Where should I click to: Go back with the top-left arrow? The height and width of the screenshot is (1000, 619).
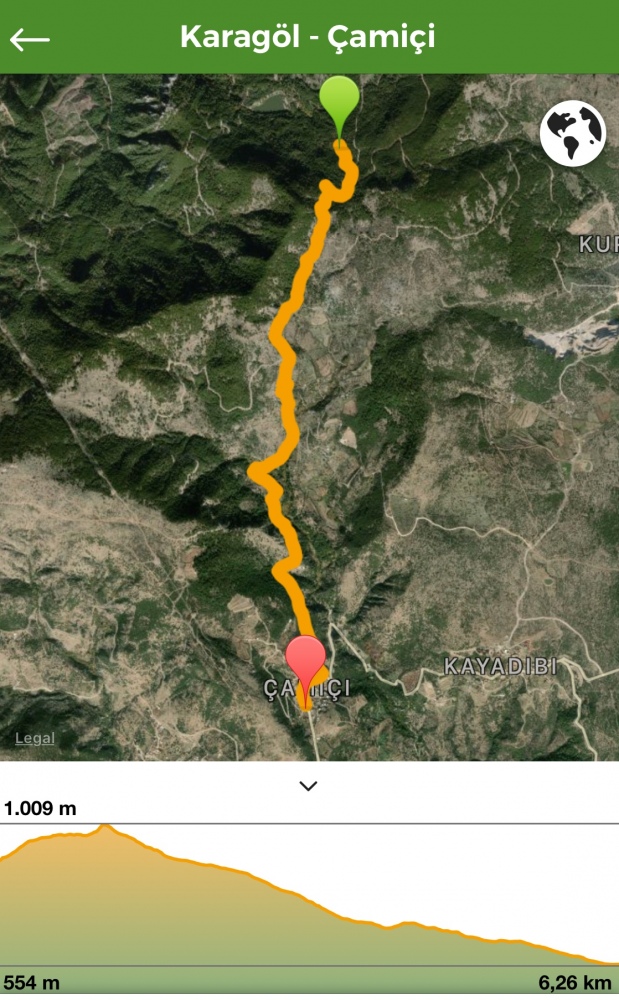point(29,40)
